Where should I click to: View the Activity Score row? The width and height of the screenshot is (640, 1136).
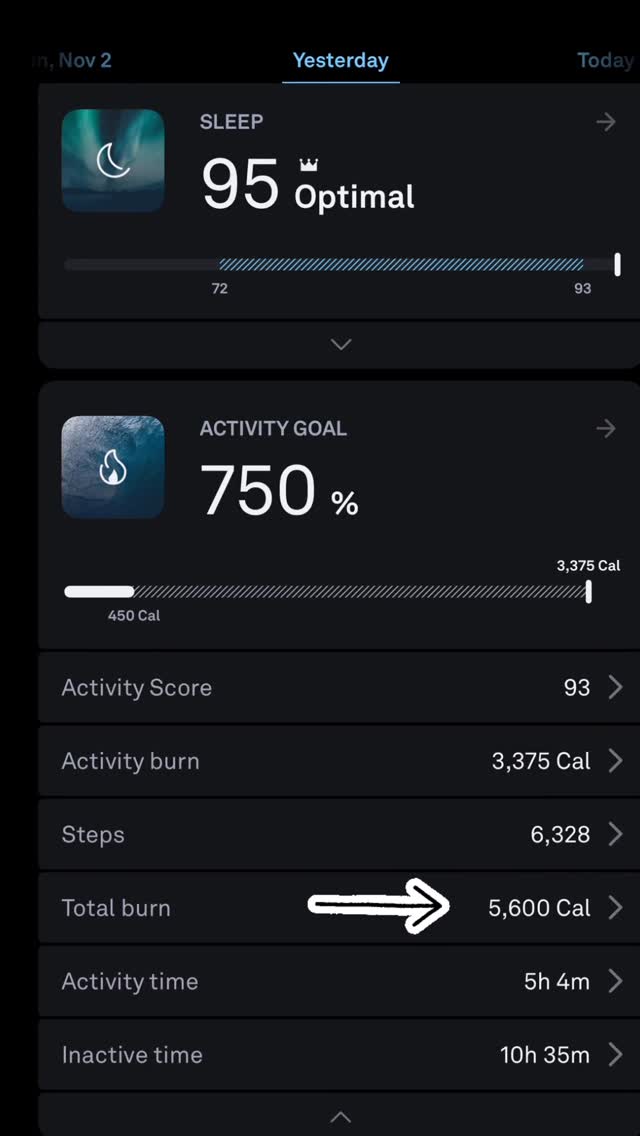coord(338,688)
